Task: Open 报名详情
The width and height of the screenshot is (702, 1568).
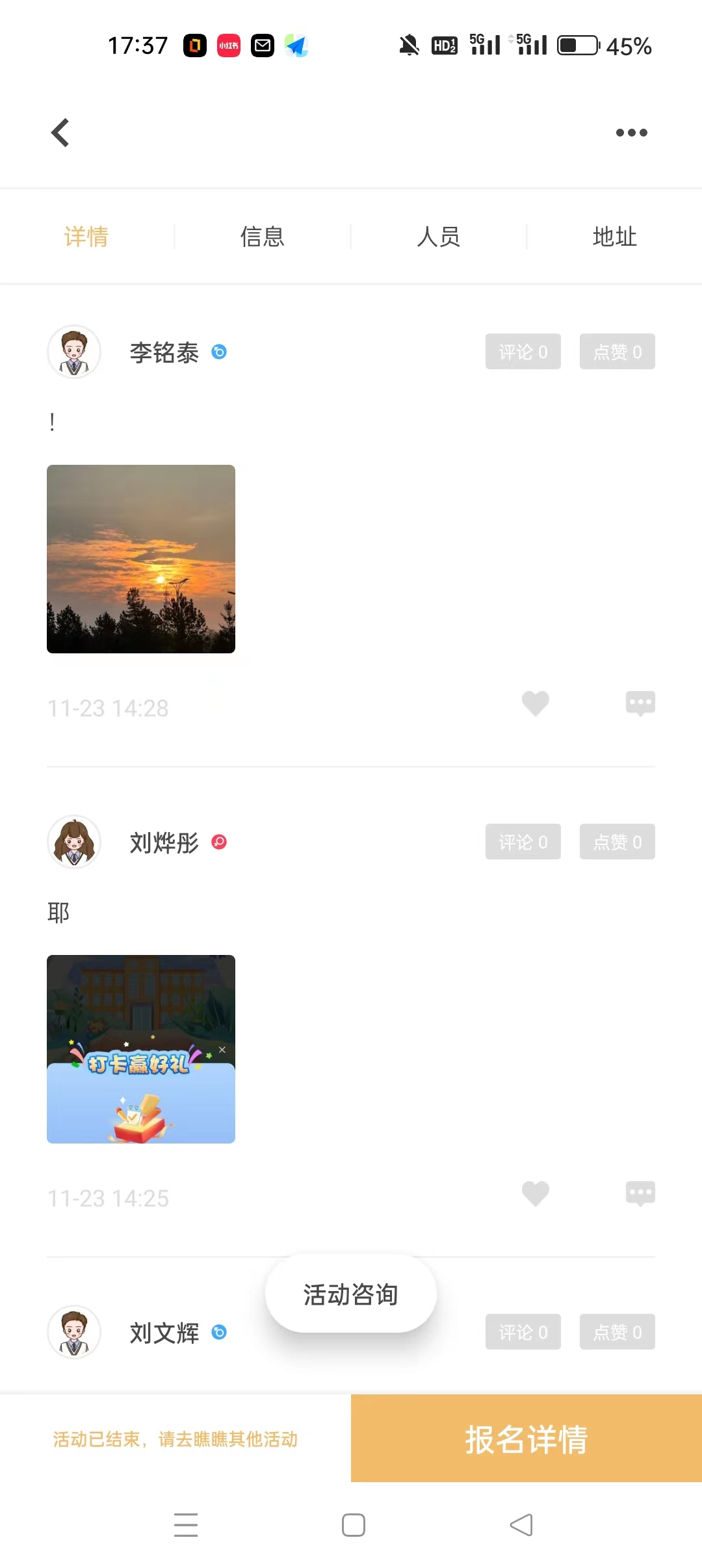Action: point(526,1438)
